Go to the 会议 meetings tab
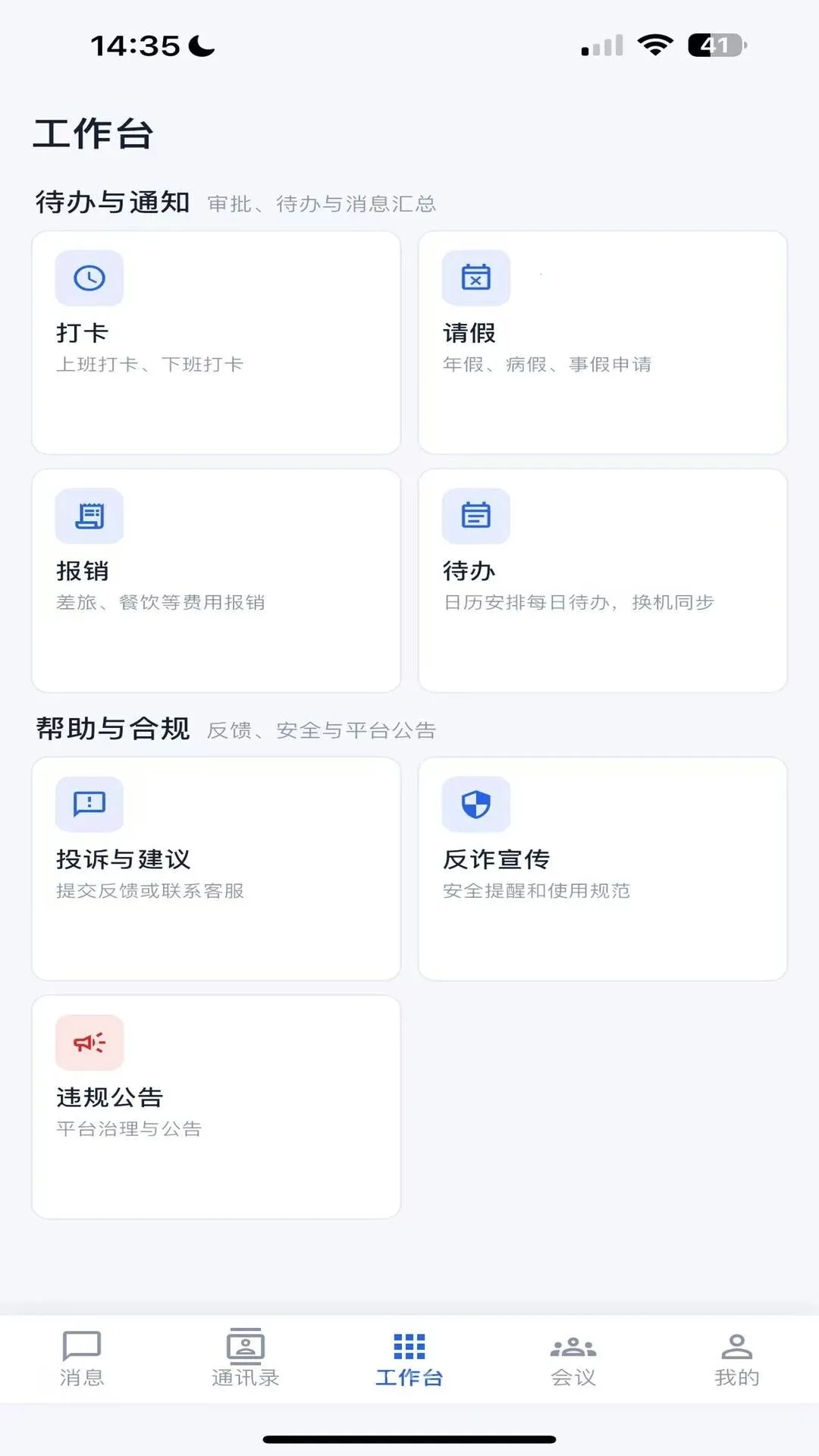 click(x=573, y=1359)
